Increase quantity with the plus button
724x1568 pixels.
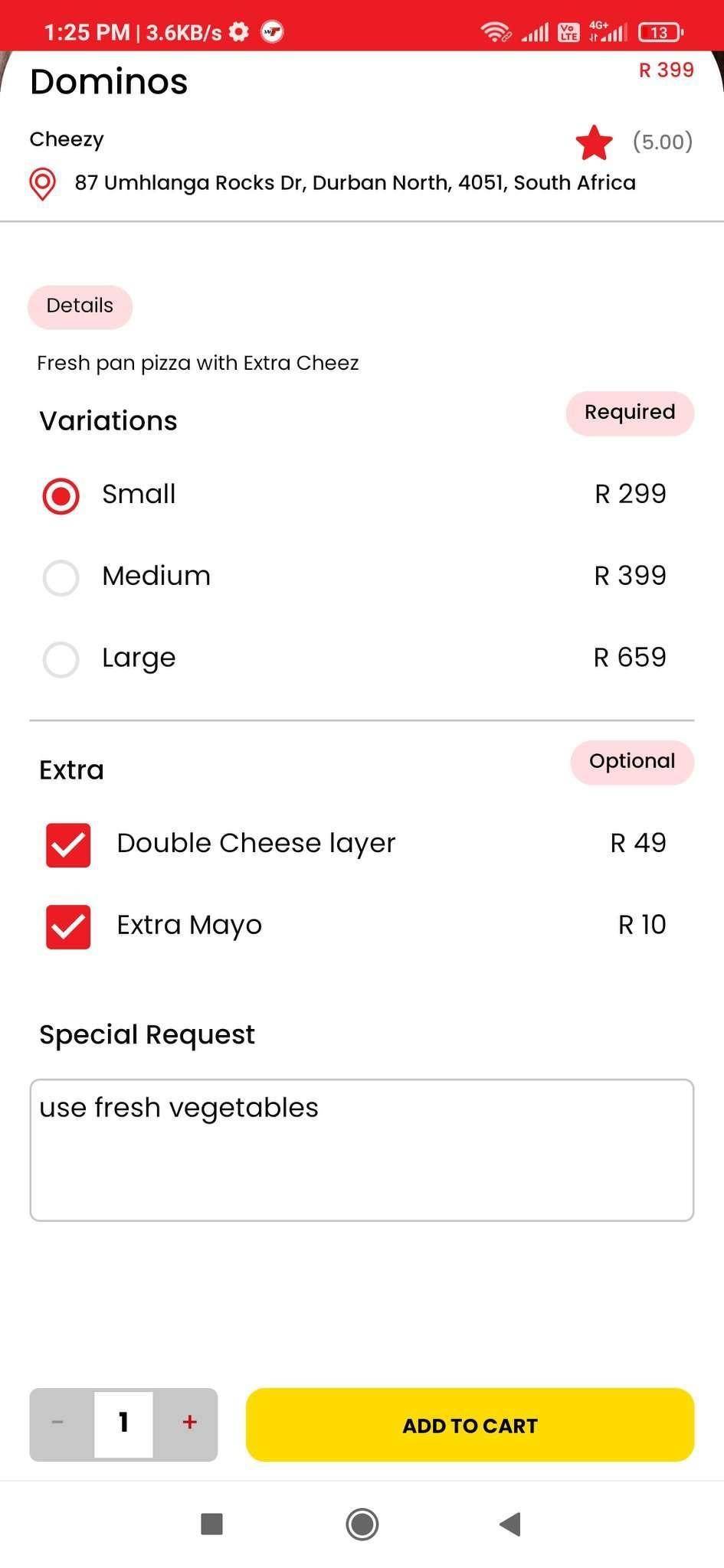[x=188, y=1423]
